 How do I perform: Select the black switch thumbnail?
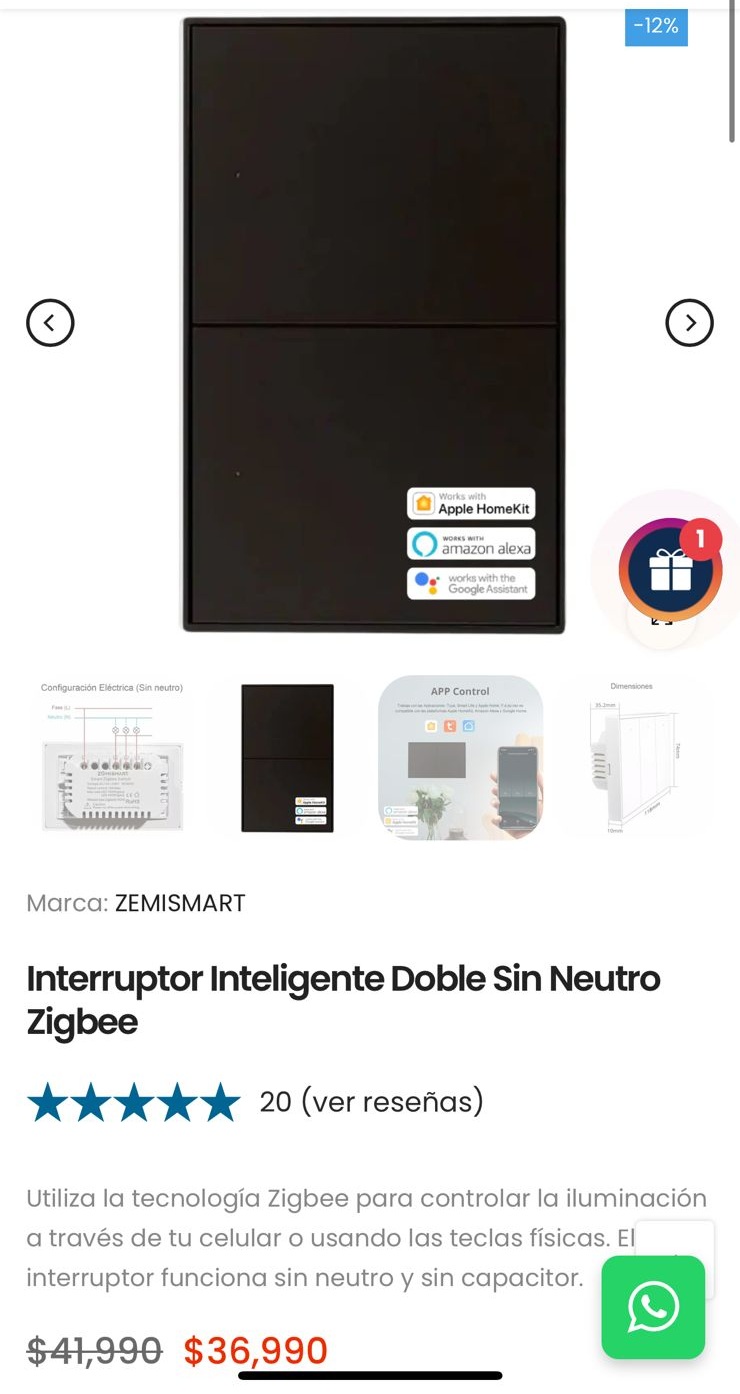tap(287, 757)
